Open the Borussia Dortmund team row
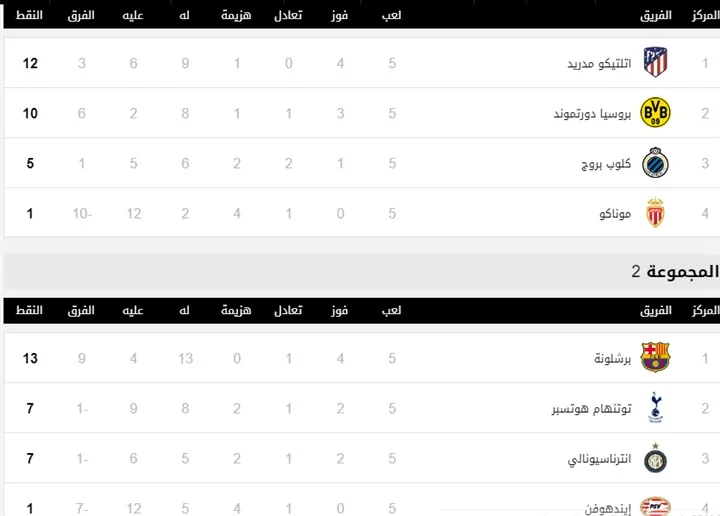 [x=594, y=113]
